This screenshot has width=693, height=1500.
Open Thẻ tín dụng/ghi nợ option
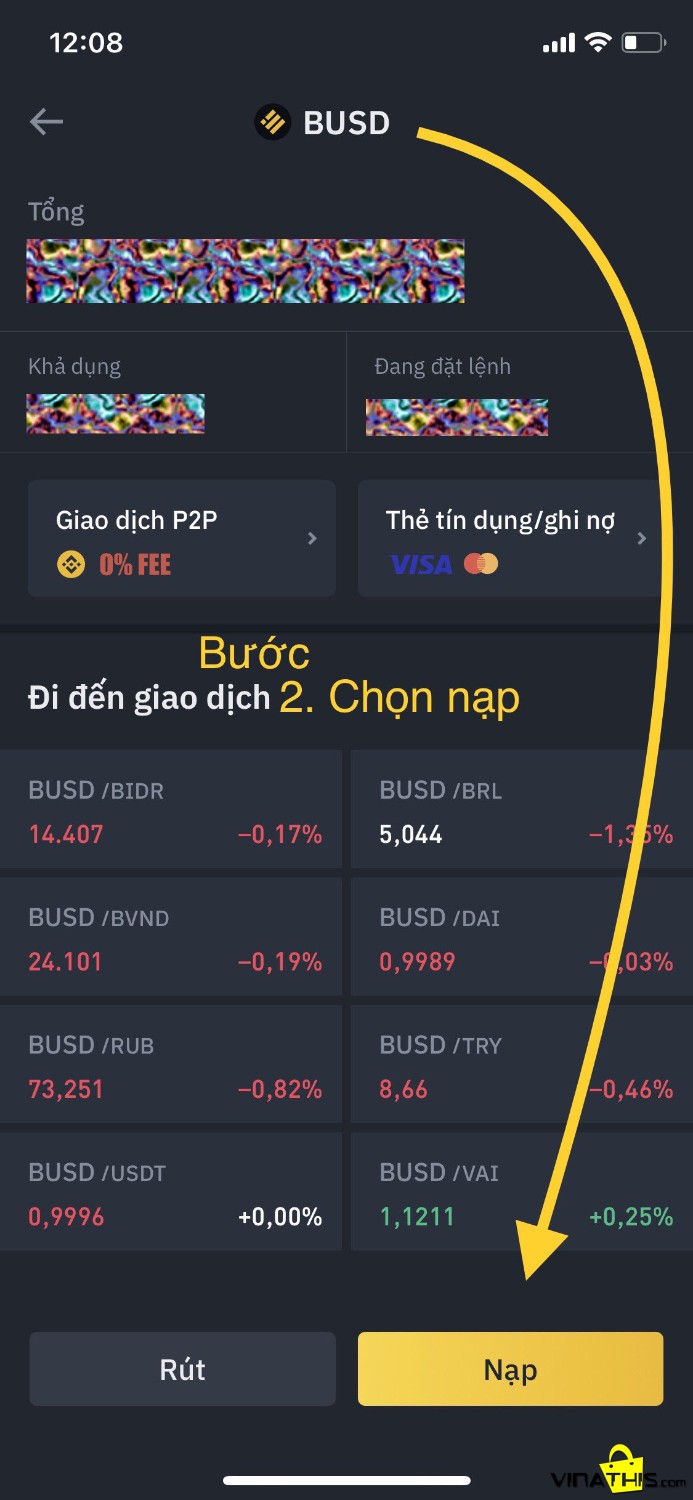click(510, 539)
